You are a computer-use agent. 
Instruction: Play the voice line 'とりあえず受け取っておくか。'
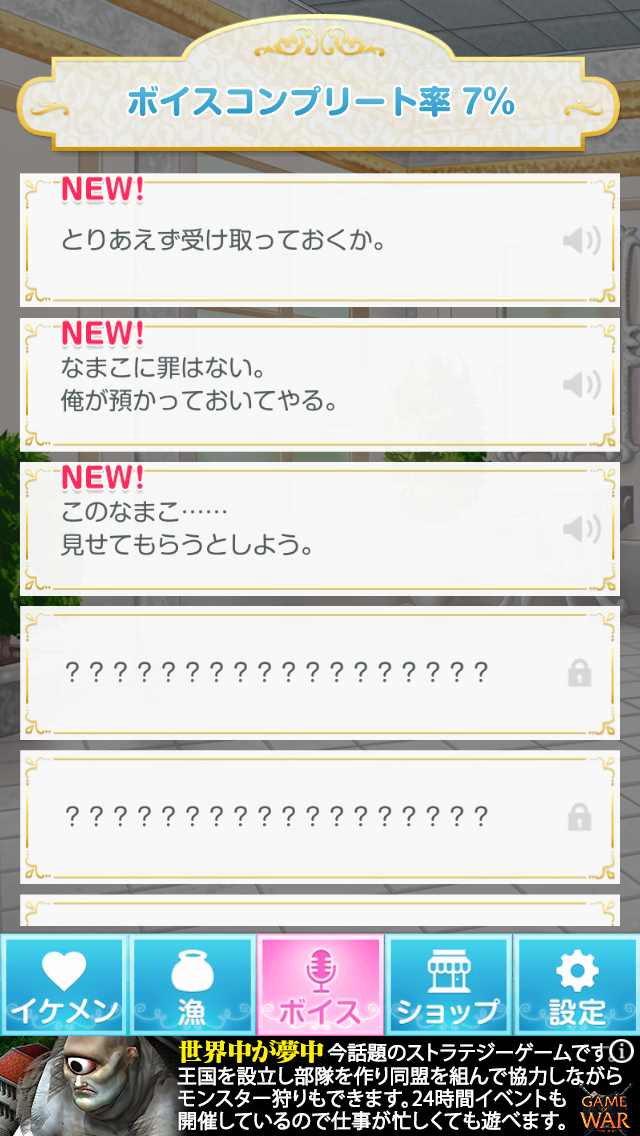pos(580,241)
